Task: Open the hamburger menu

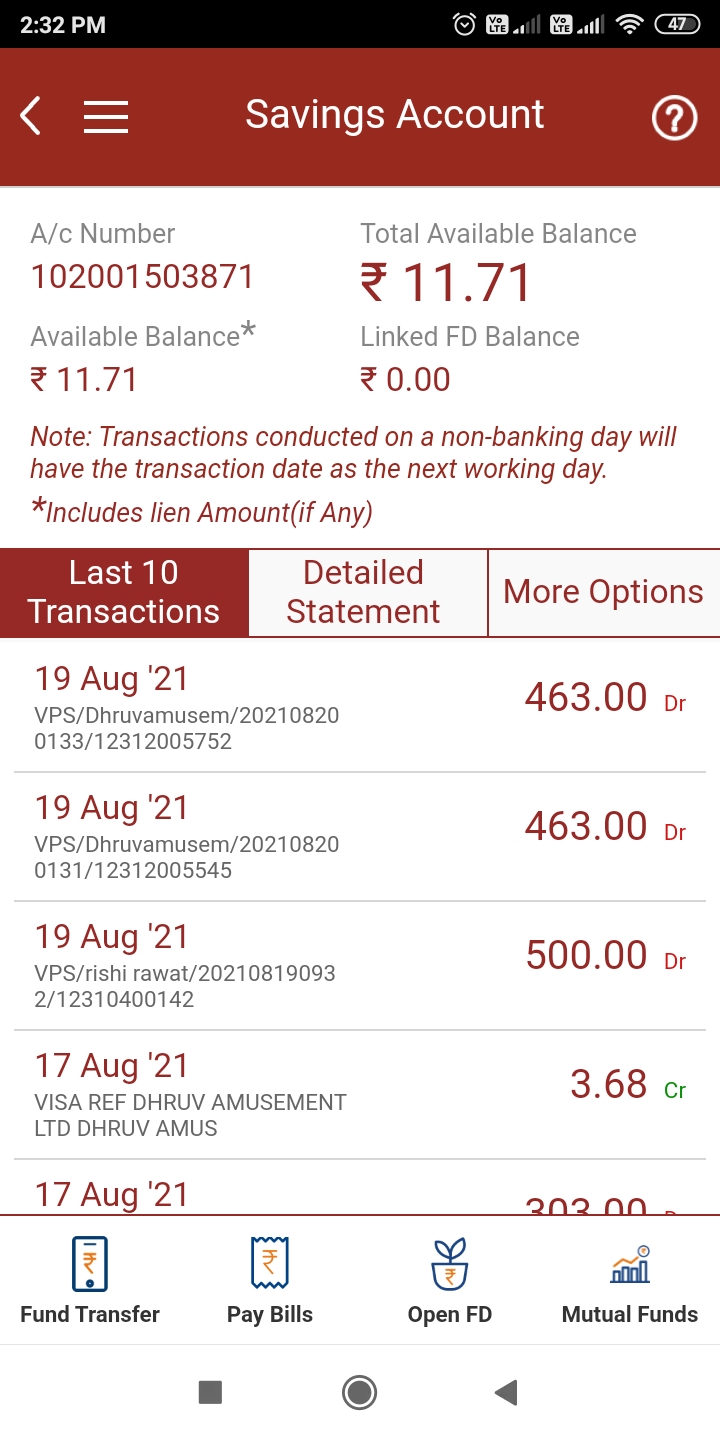Action: click(x=106, y=117)
